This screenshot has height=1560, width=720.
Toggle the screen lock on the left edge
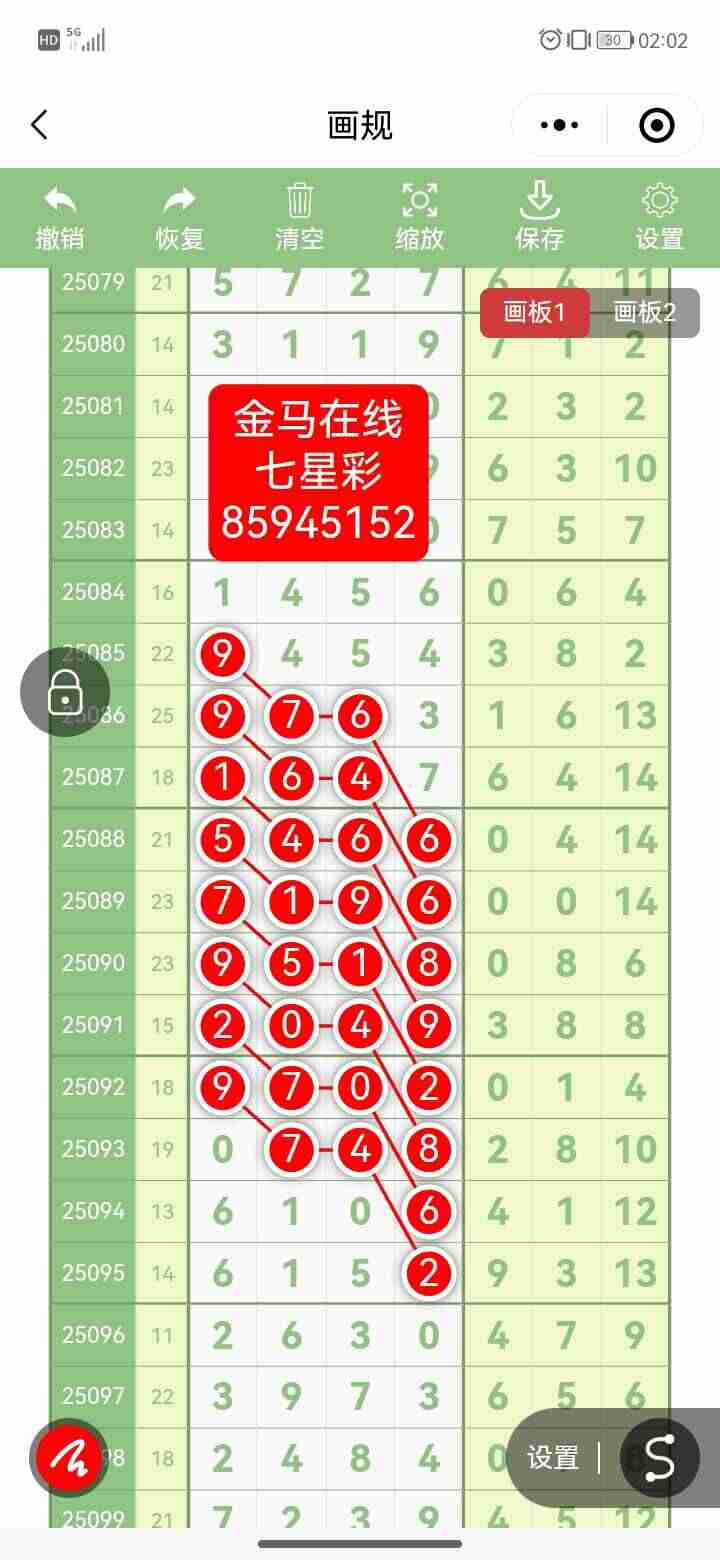point(65,692)
